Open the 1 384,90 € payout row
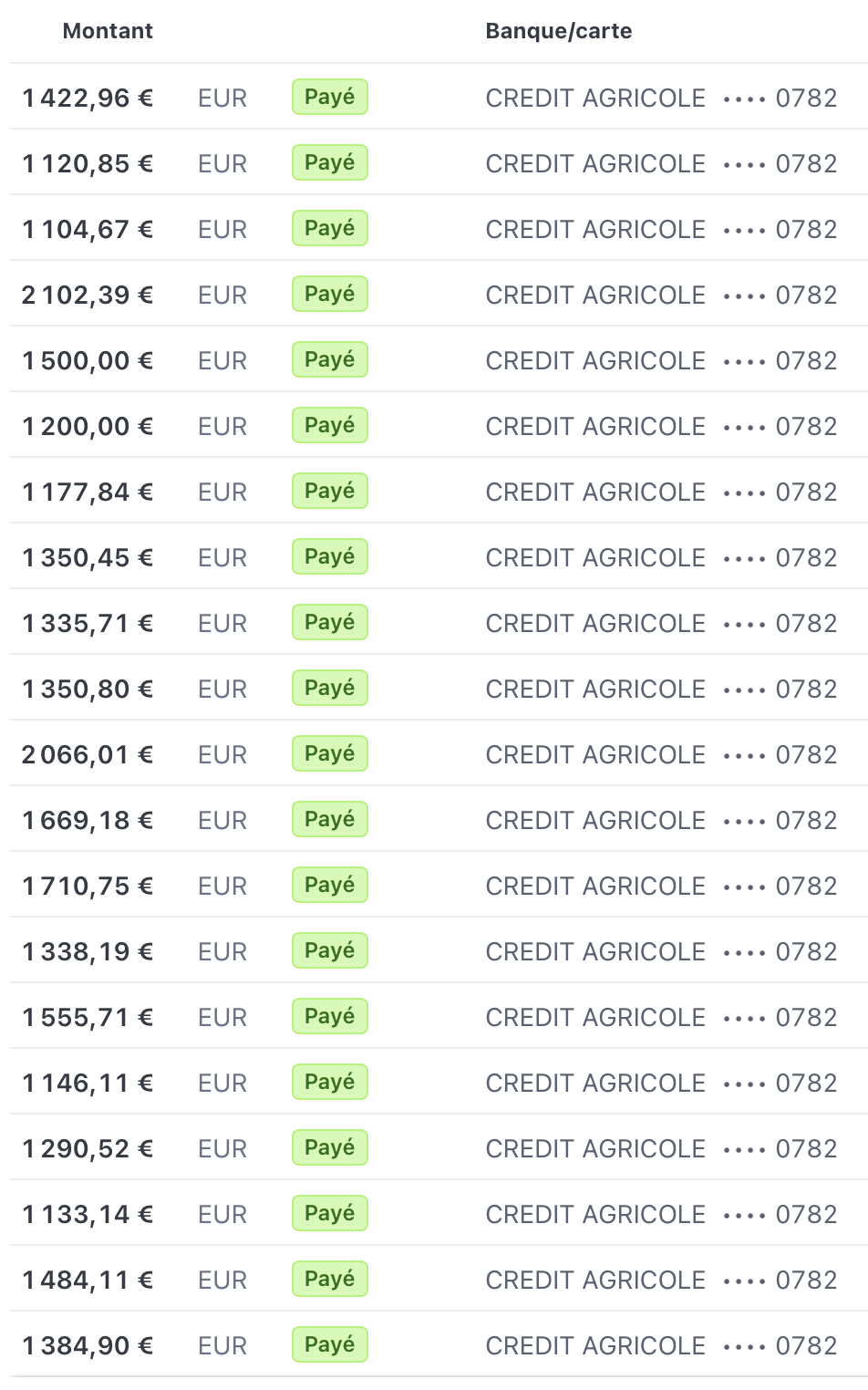Image resolution: width=868 pixels, height=1390 pixels. [x=88, y=1345]
